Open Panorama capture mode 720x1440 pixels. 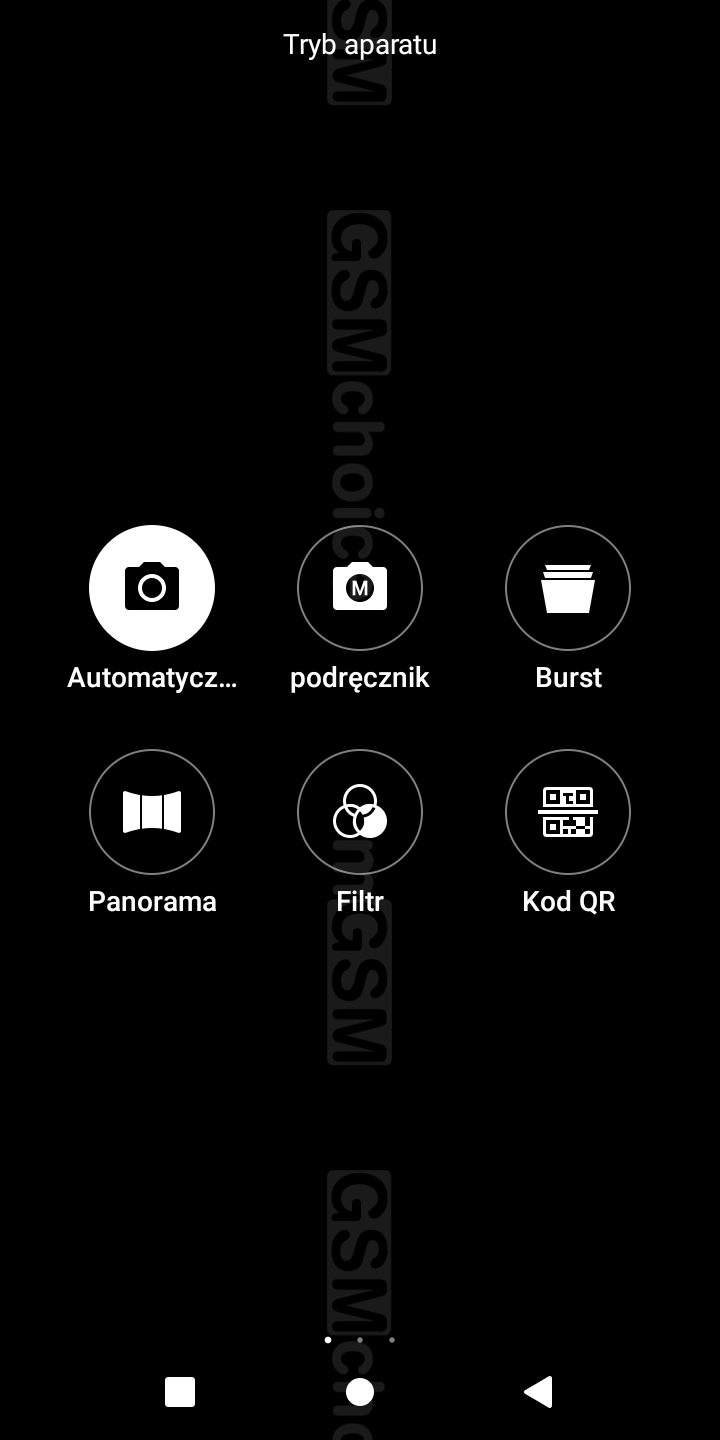[x=152, y=812]
